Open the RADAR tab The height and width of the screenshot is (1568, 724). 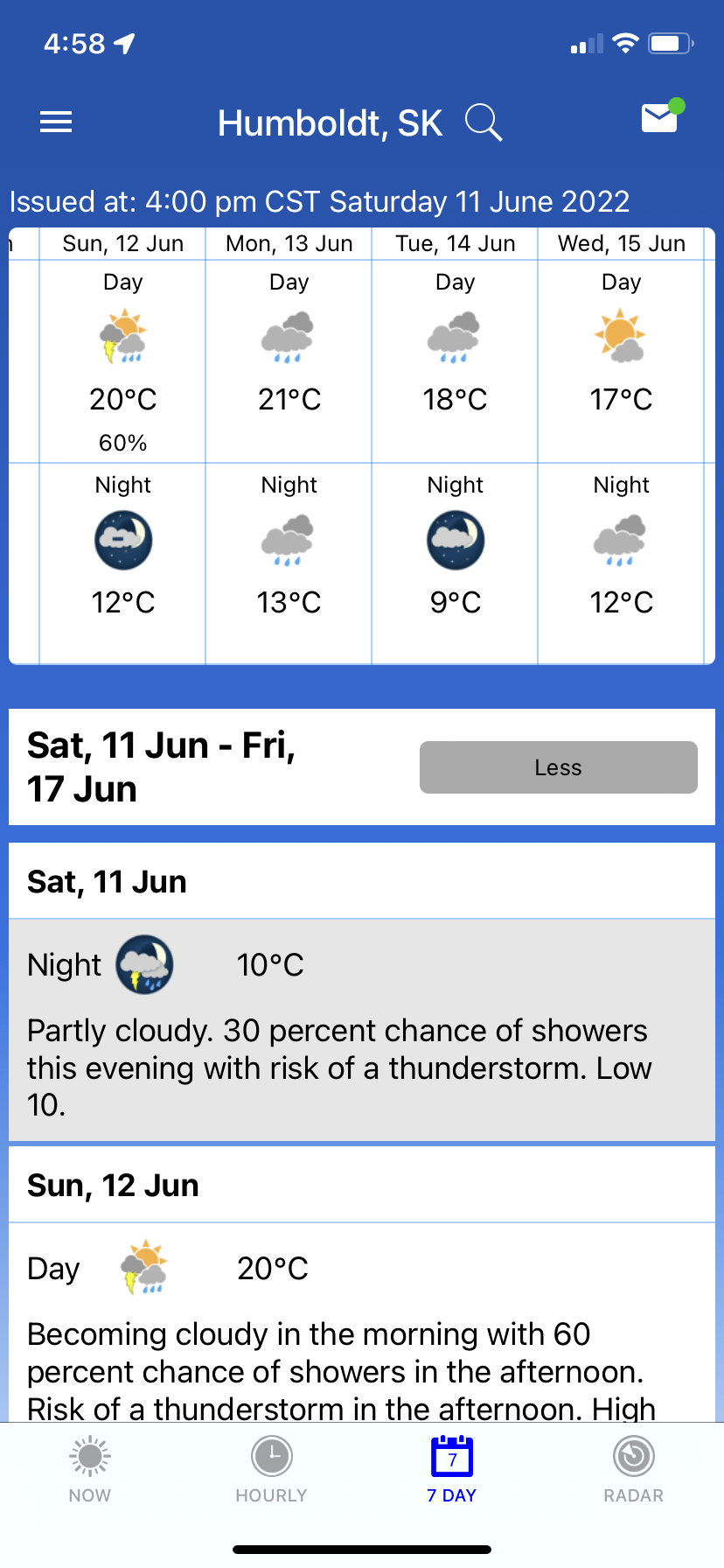pyautogui.click(x=634, y=1470)
